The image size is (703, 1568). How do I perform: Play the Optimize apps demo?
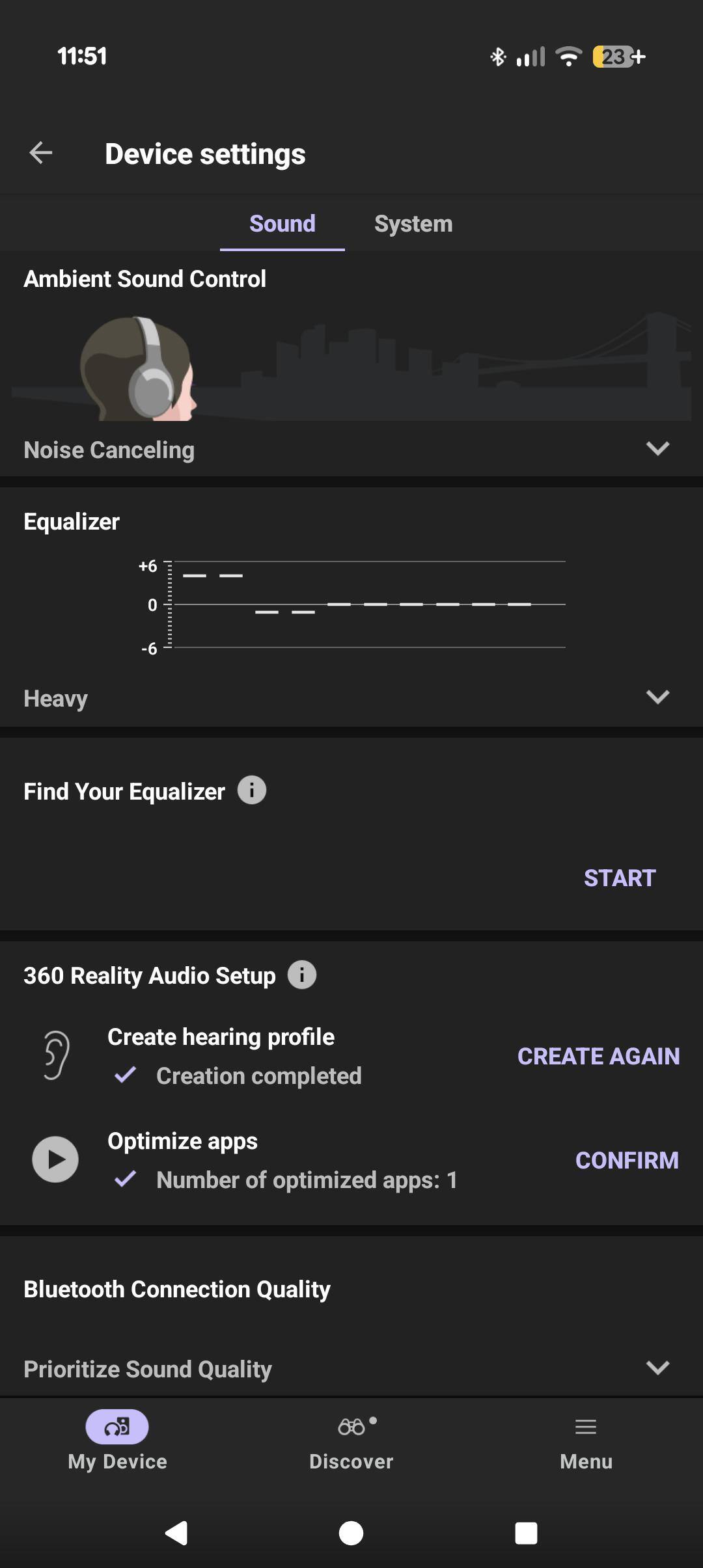pyautogui.click(x=55, y=1159)
